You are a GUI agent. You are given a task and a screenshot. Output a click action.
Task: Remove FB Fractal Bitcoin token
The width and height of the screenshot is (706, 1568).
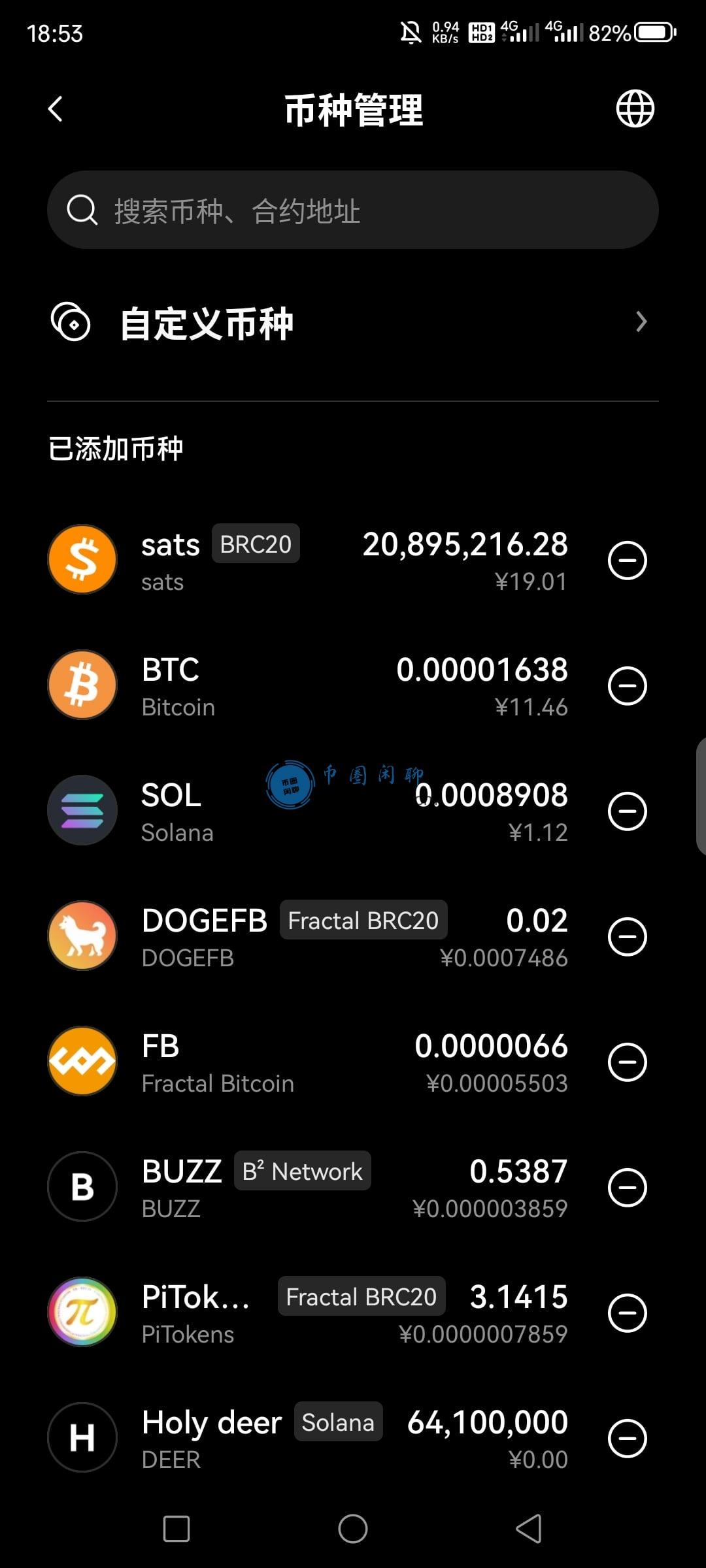point(627,1062)
